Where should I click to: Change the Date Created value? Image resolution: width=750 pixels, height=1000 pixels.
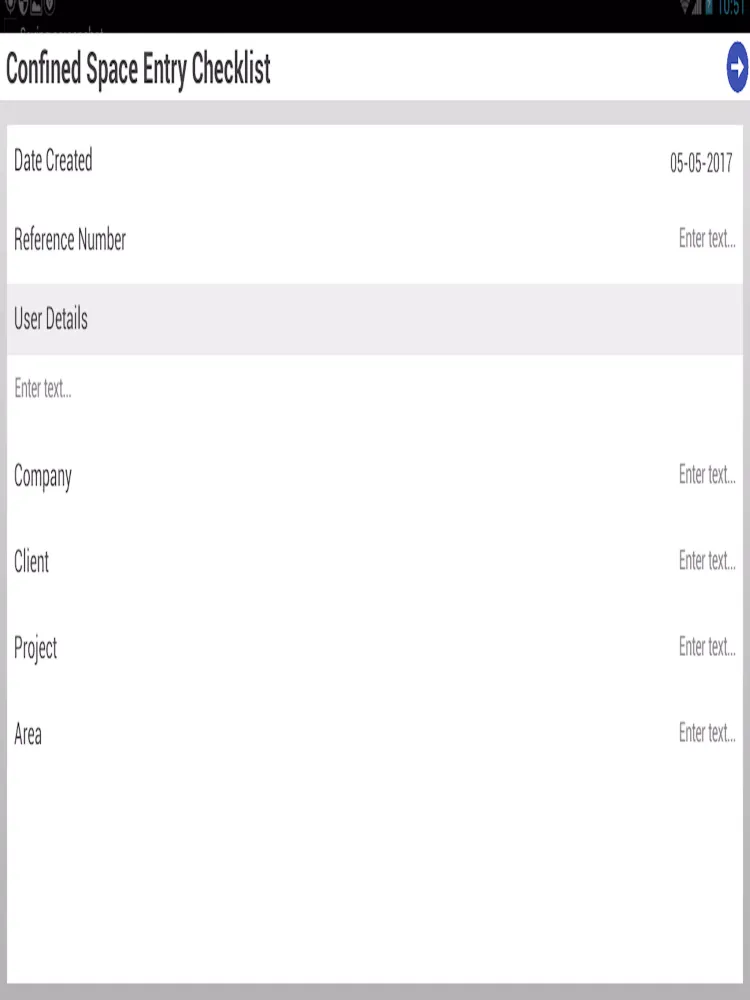[x=700, y=163]
